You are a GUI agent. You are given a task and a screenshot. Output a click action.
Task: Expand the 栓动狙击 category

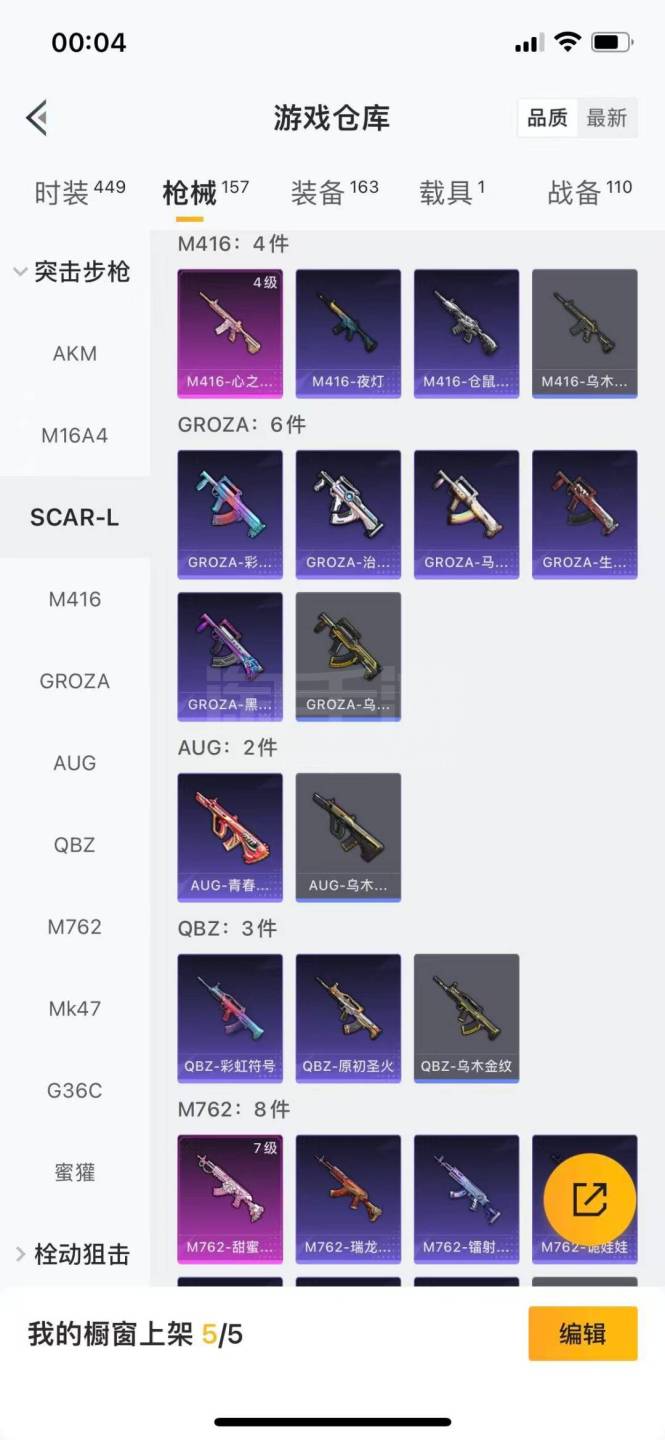click(x=72, y=1254)
